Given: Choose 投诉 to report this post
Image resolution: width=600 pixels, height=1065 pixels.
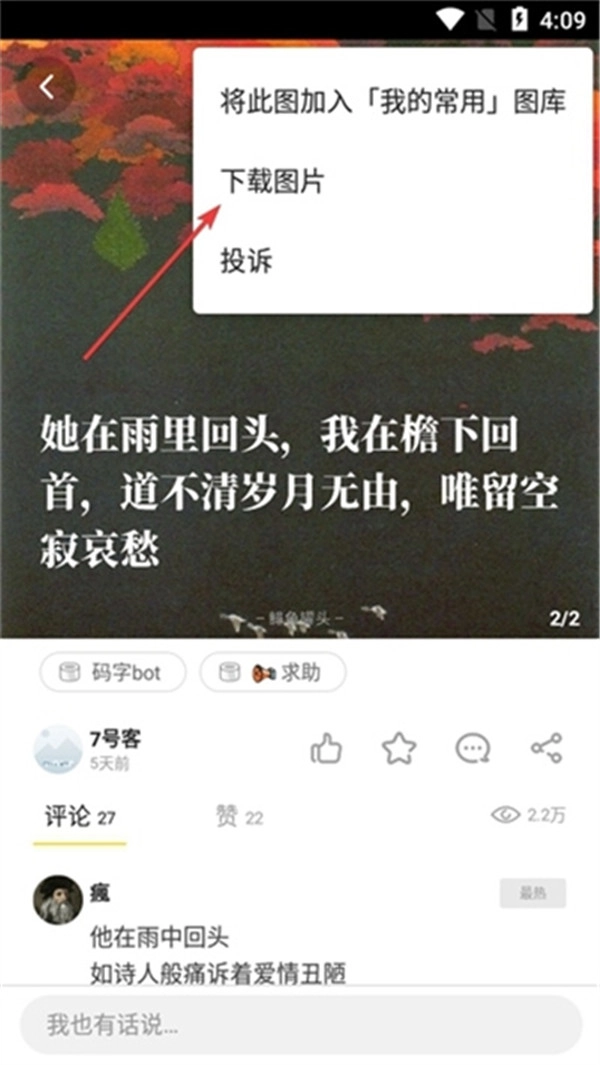Looking at the screenshot, I should tap(246, 262).
